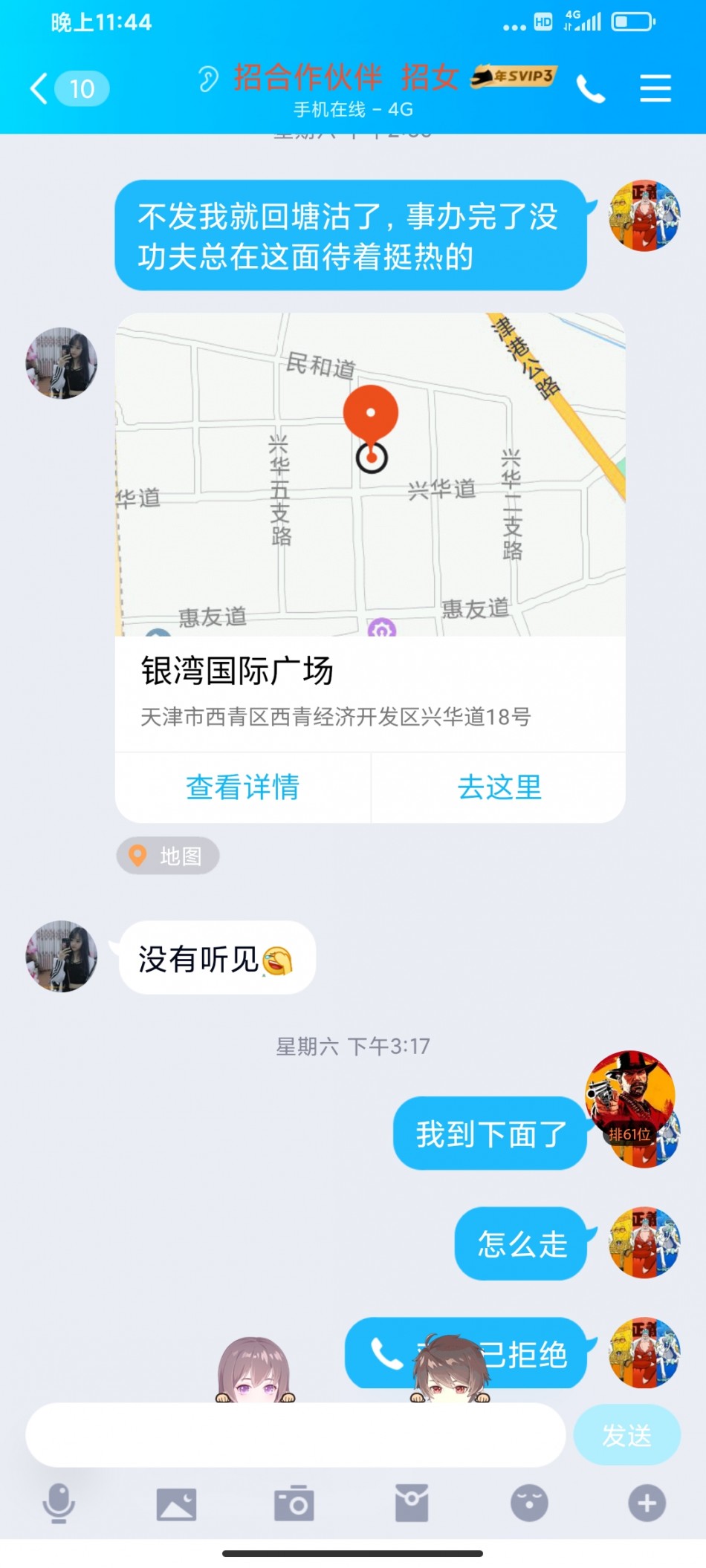Open the camera to take a photo

click(x=294, y=1503)
